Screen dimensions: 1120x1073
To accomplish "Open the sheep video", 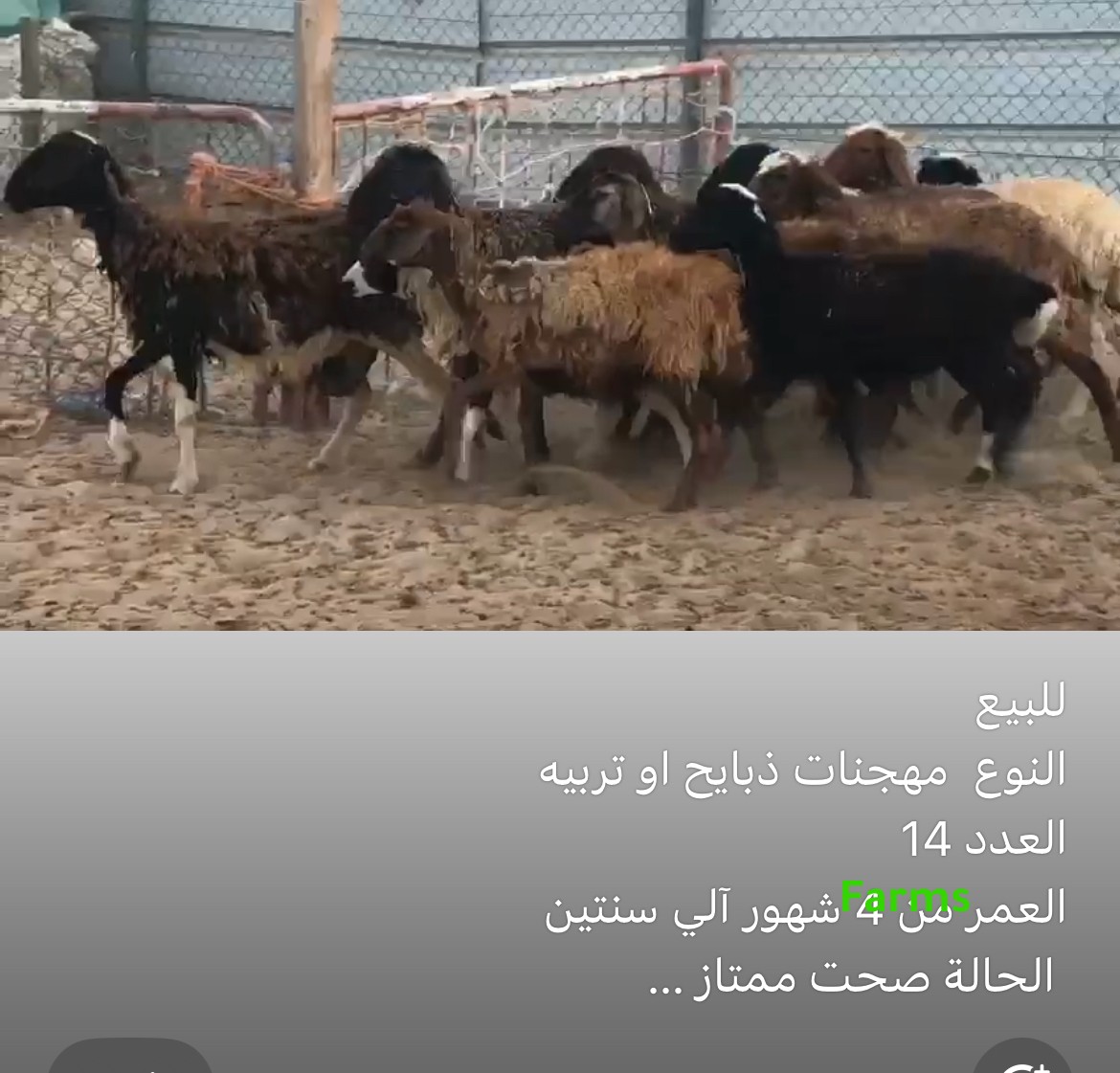I will 560,316.
